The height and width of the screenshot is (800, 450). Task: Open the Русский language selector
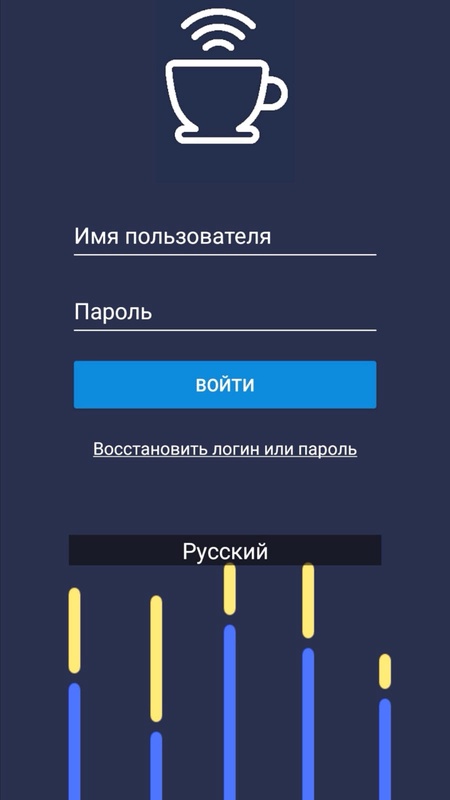click(x=225, y=551)
